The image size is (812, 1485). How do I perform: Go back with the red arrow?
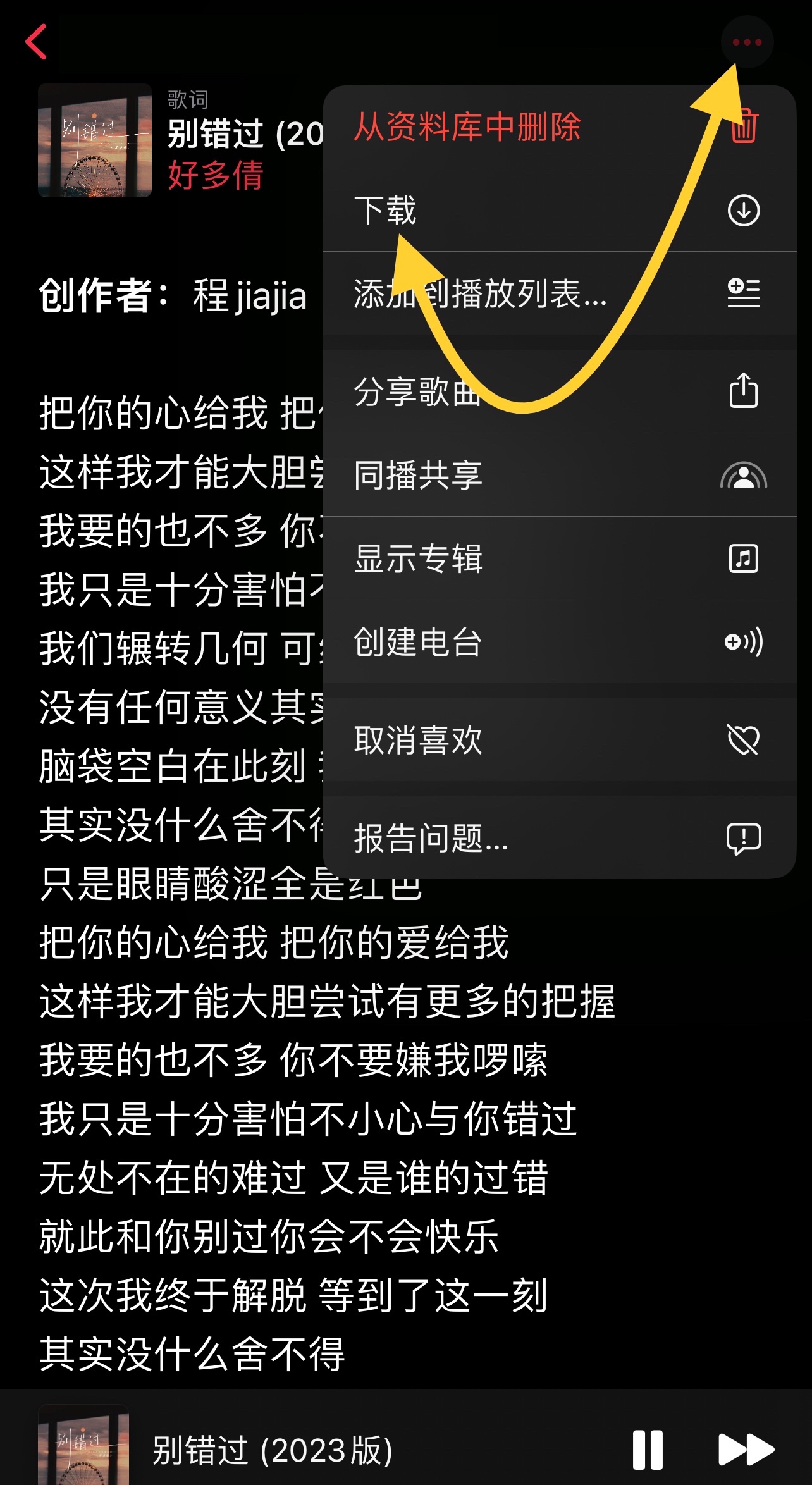click(x=37, y=42)
